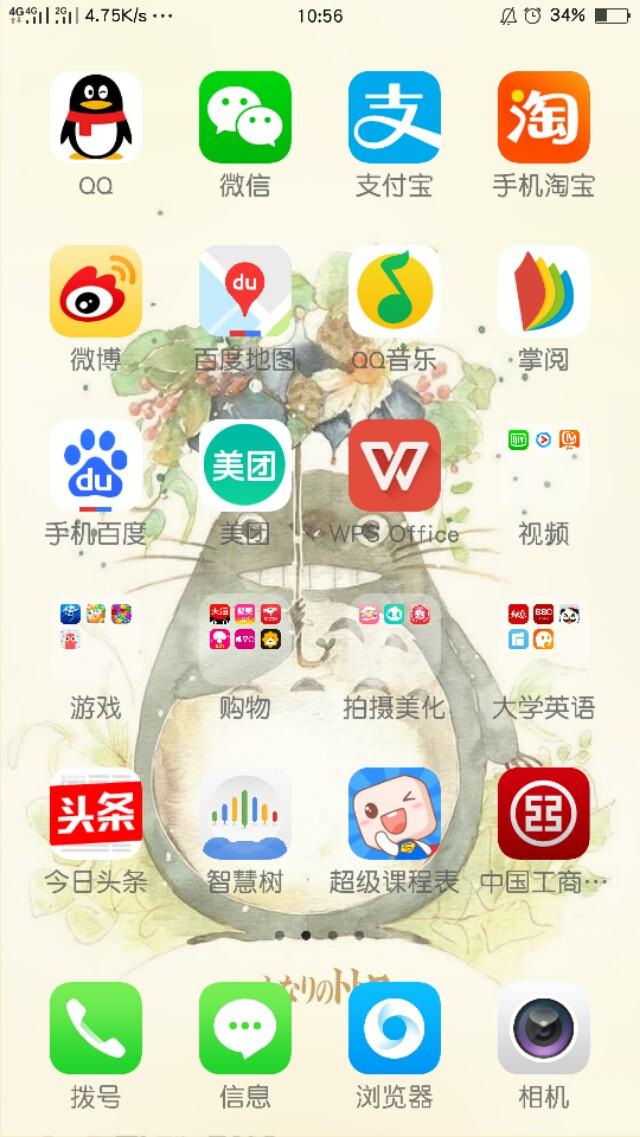
Task: Open the 大学英语 folder
Action: click(543, 639)
